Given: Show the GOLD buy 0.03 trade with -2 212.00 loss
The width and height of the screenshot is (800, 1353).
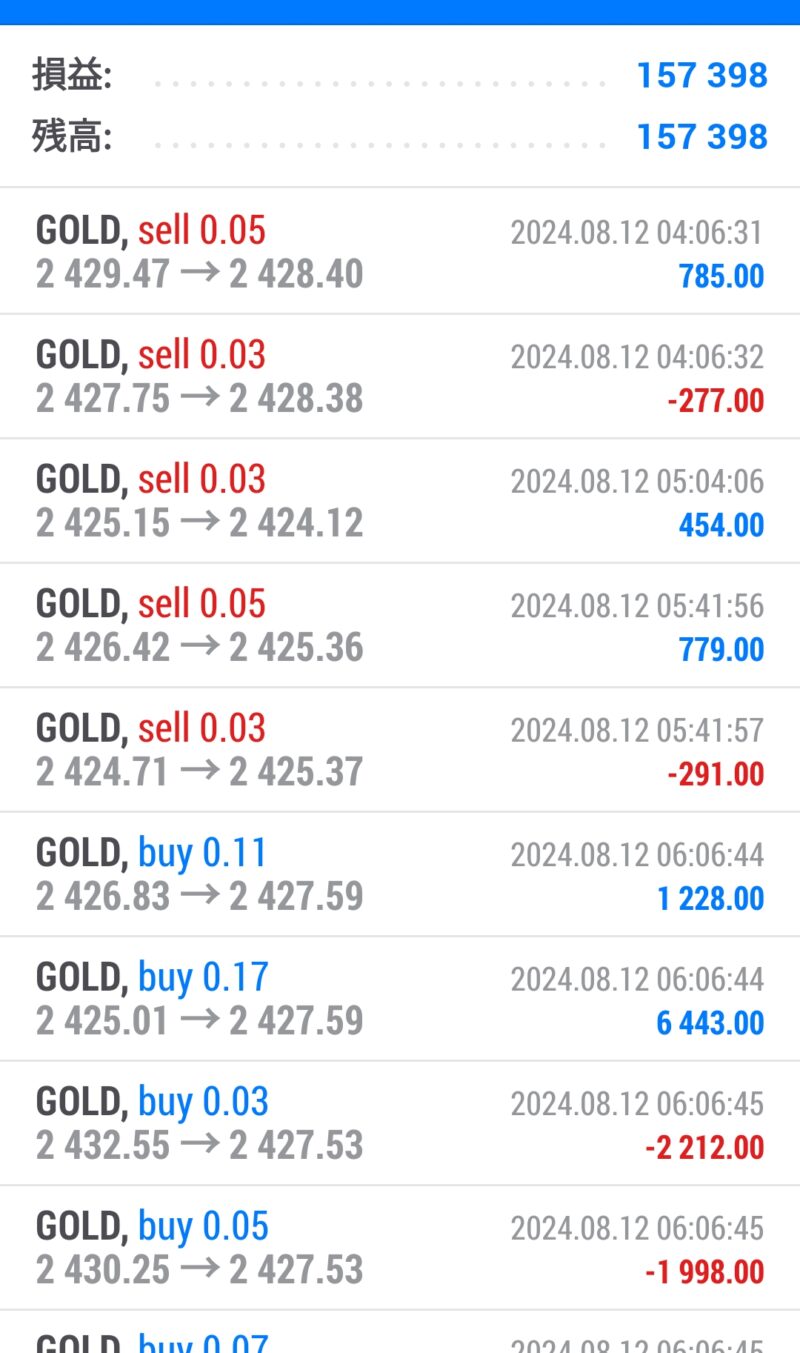Looking at the screenshot, I should (400, 1123).
